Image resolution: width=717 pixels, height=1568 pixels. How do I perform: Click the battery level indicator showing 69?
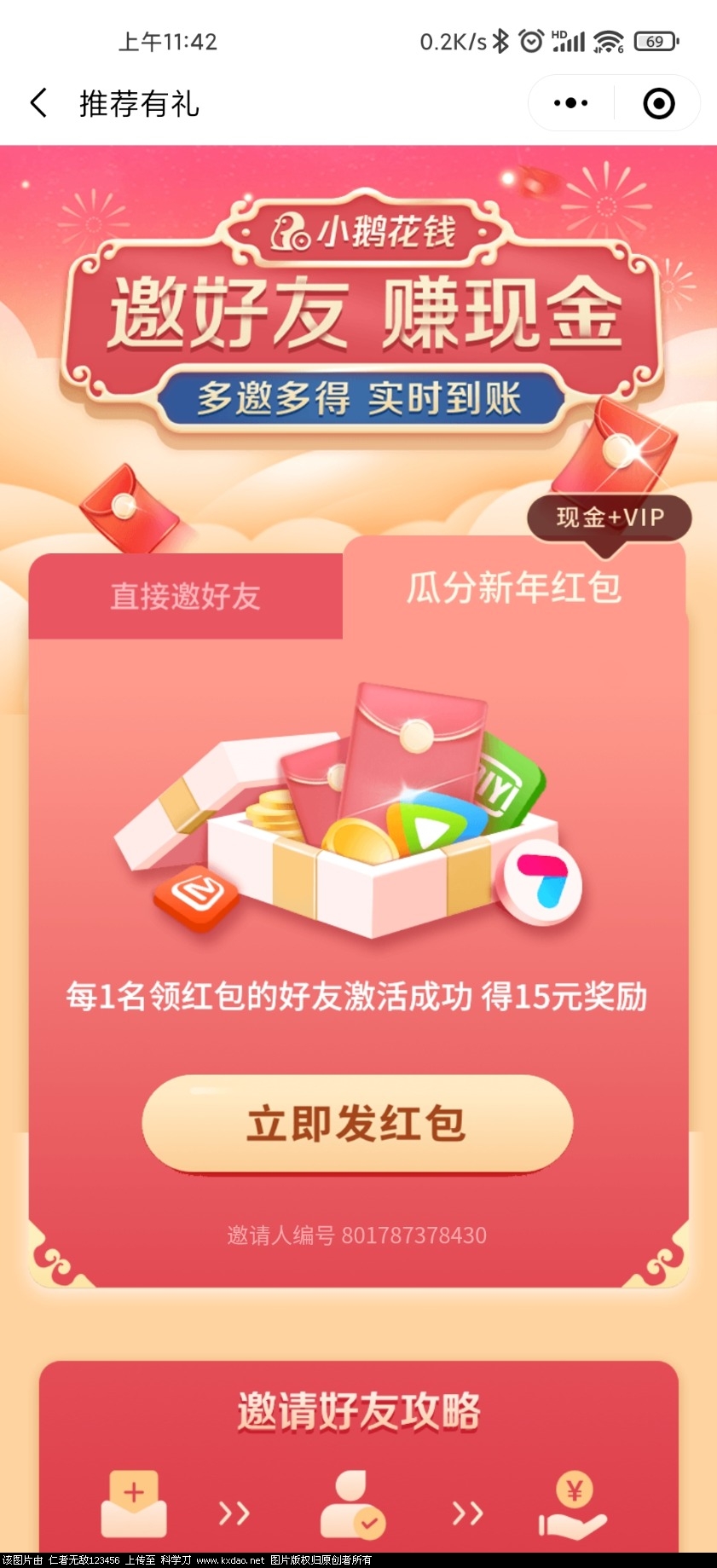click(656, 40)
